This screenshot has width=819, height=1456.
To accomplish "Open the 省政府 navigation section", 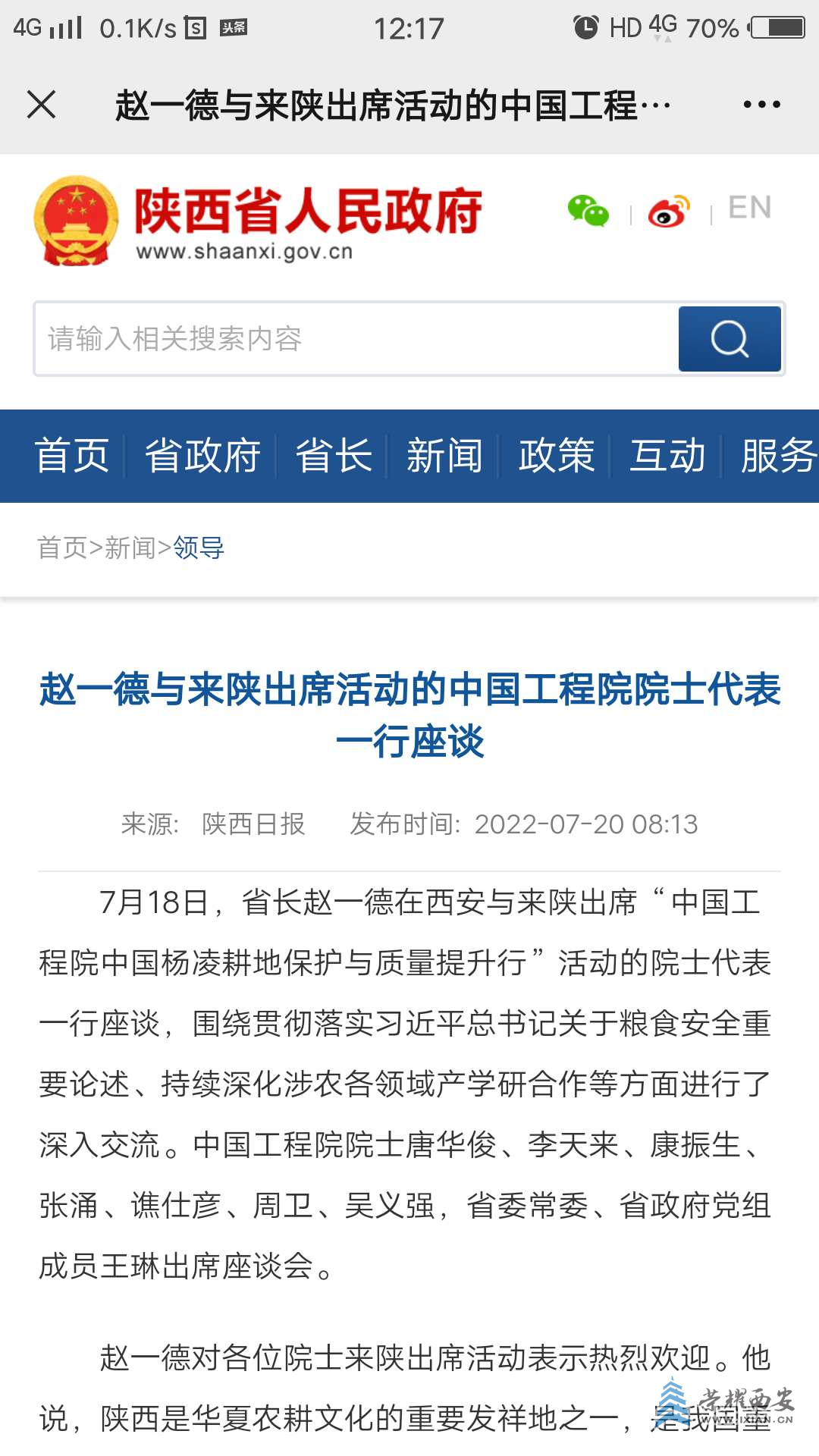I will (x=202, y=456).
